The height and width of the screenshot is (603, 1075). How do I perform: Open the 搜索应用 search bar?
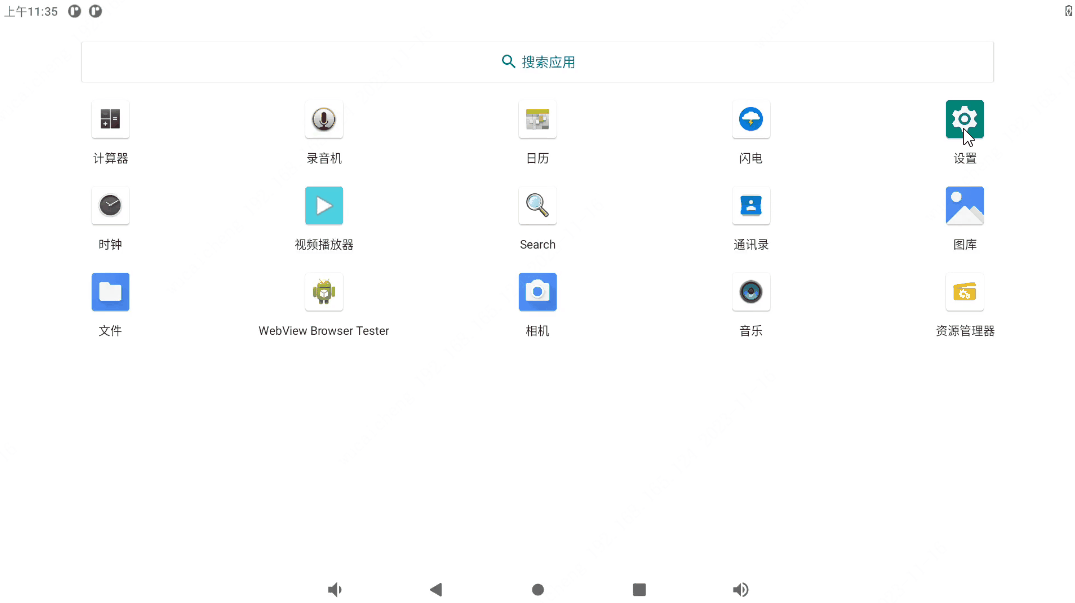coord(537,62)
